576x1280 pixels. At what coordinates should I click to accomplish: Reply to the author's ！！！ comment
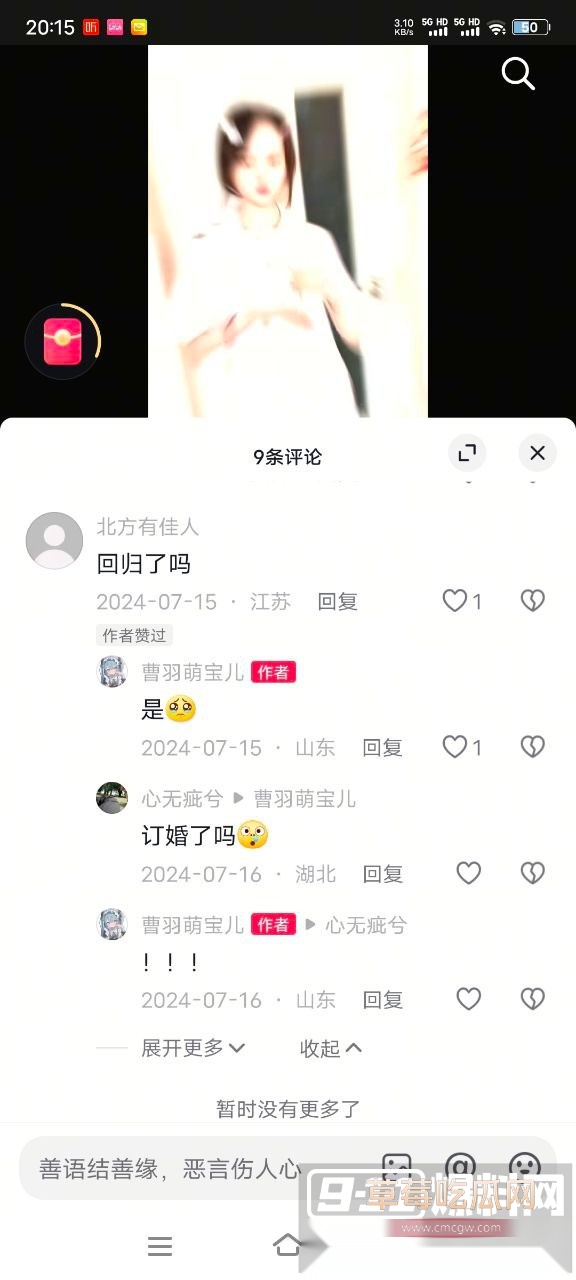coord(382,1000)
